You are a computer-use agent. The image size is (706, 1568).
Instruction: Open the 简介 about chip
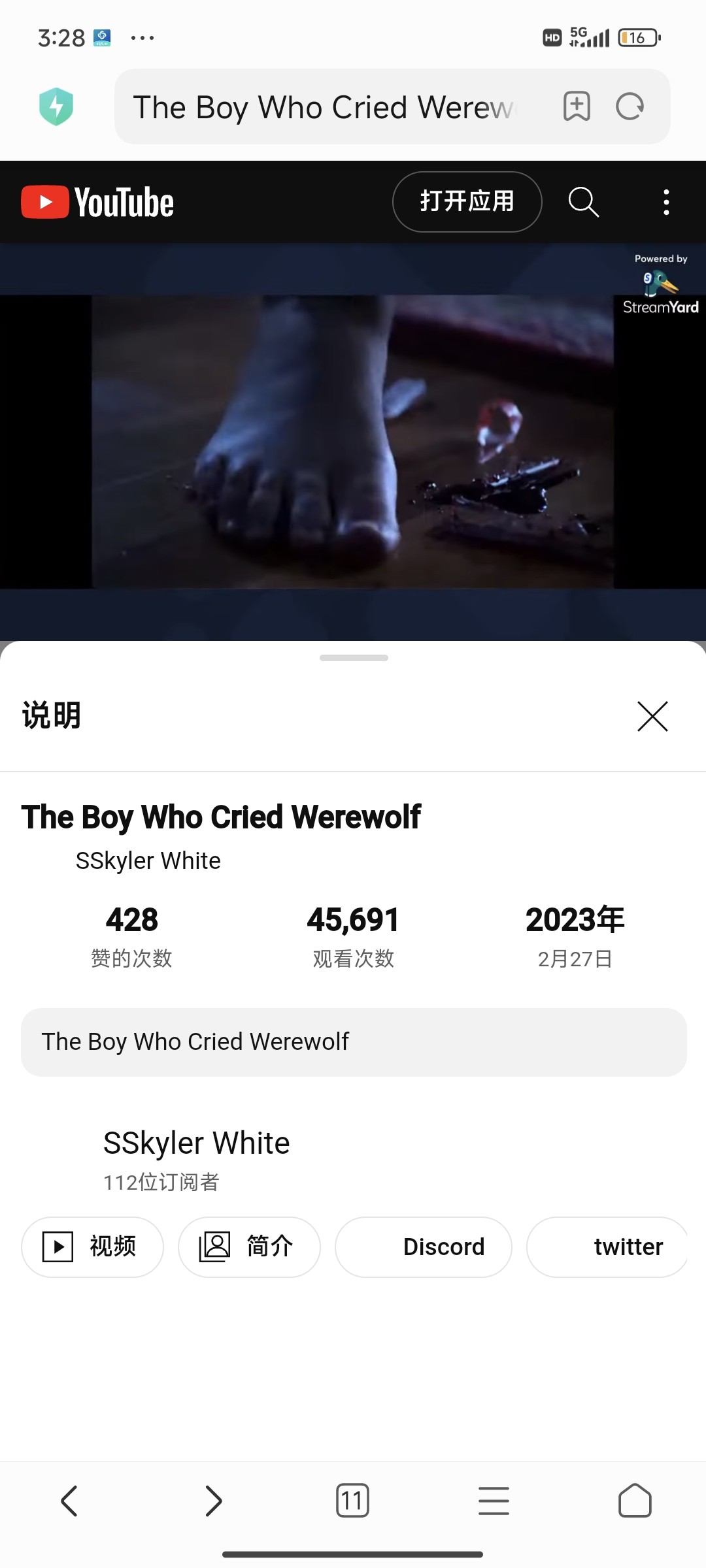coord(249,1247)
